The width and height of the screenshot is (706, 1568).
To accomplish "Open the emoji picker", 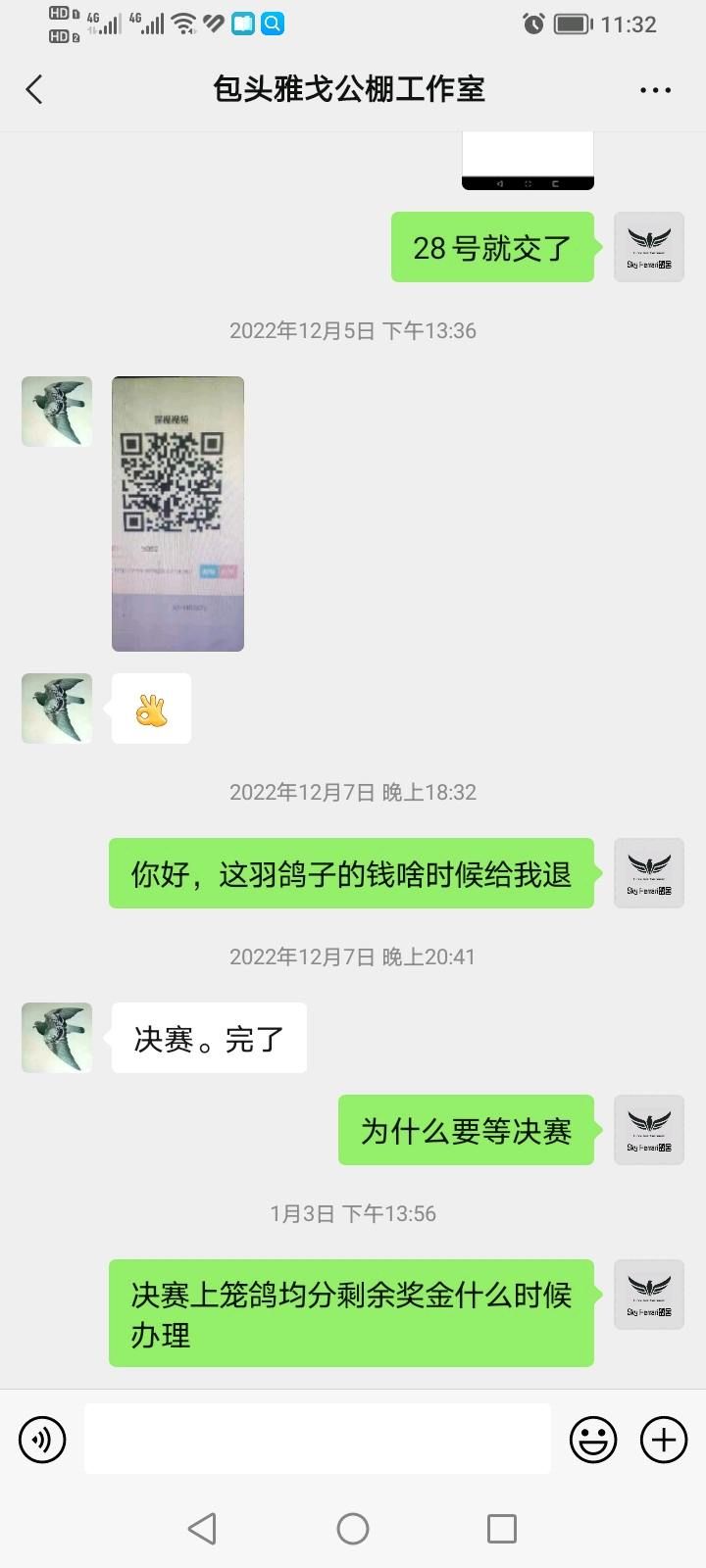I will click(x=593, y=1440).
